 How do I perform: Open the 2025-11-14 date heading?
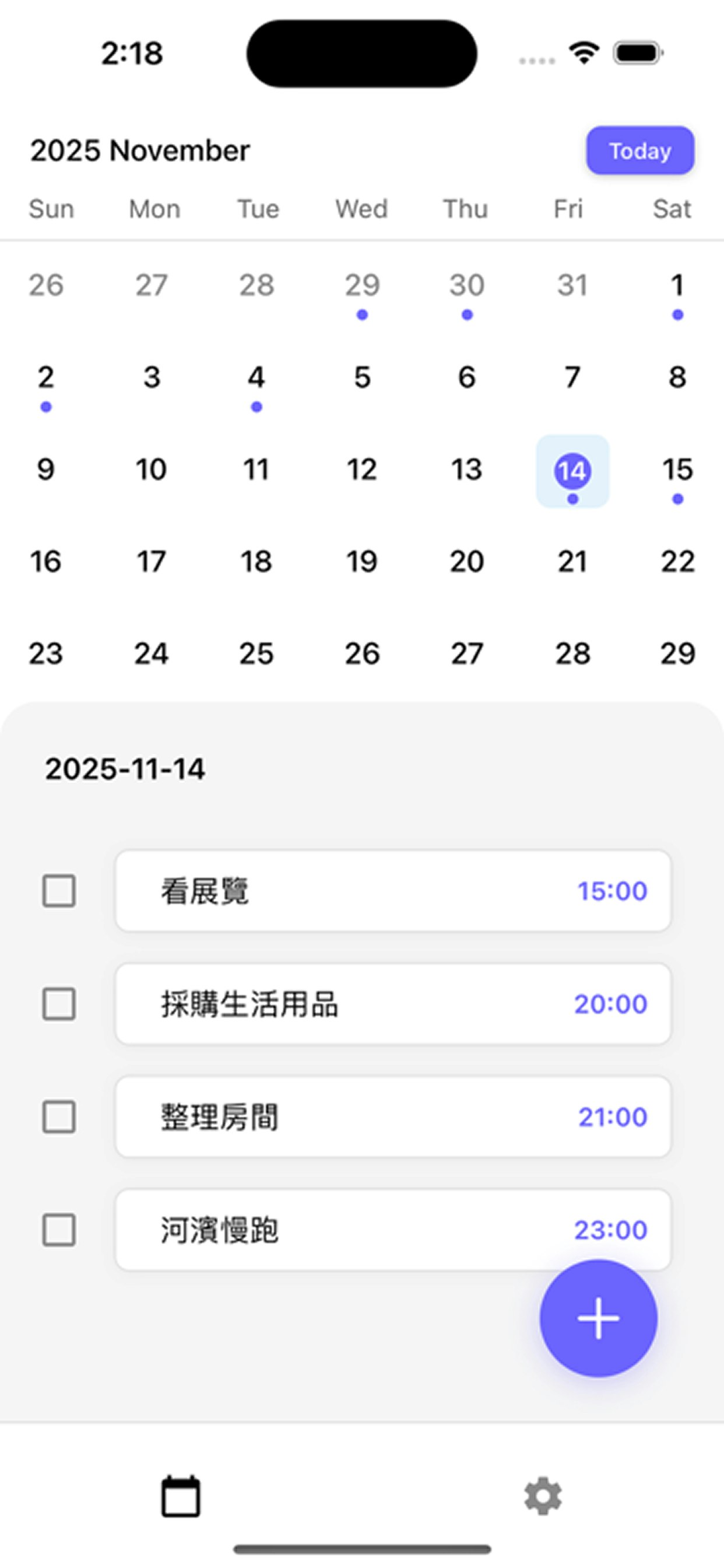point(126,768)
